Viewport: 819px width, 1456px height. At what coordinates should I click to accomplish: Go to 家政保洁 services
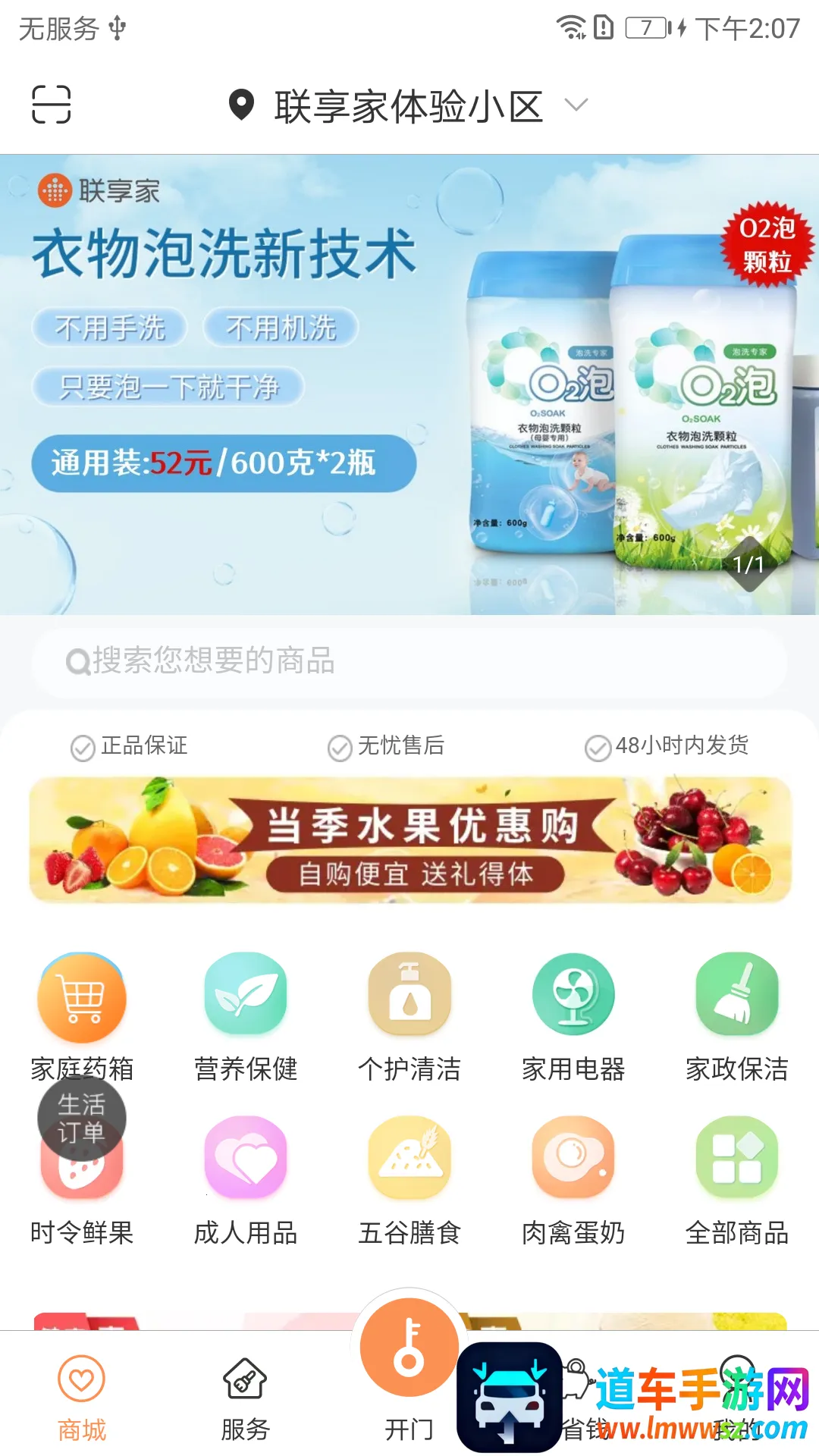pos(737,1016)
